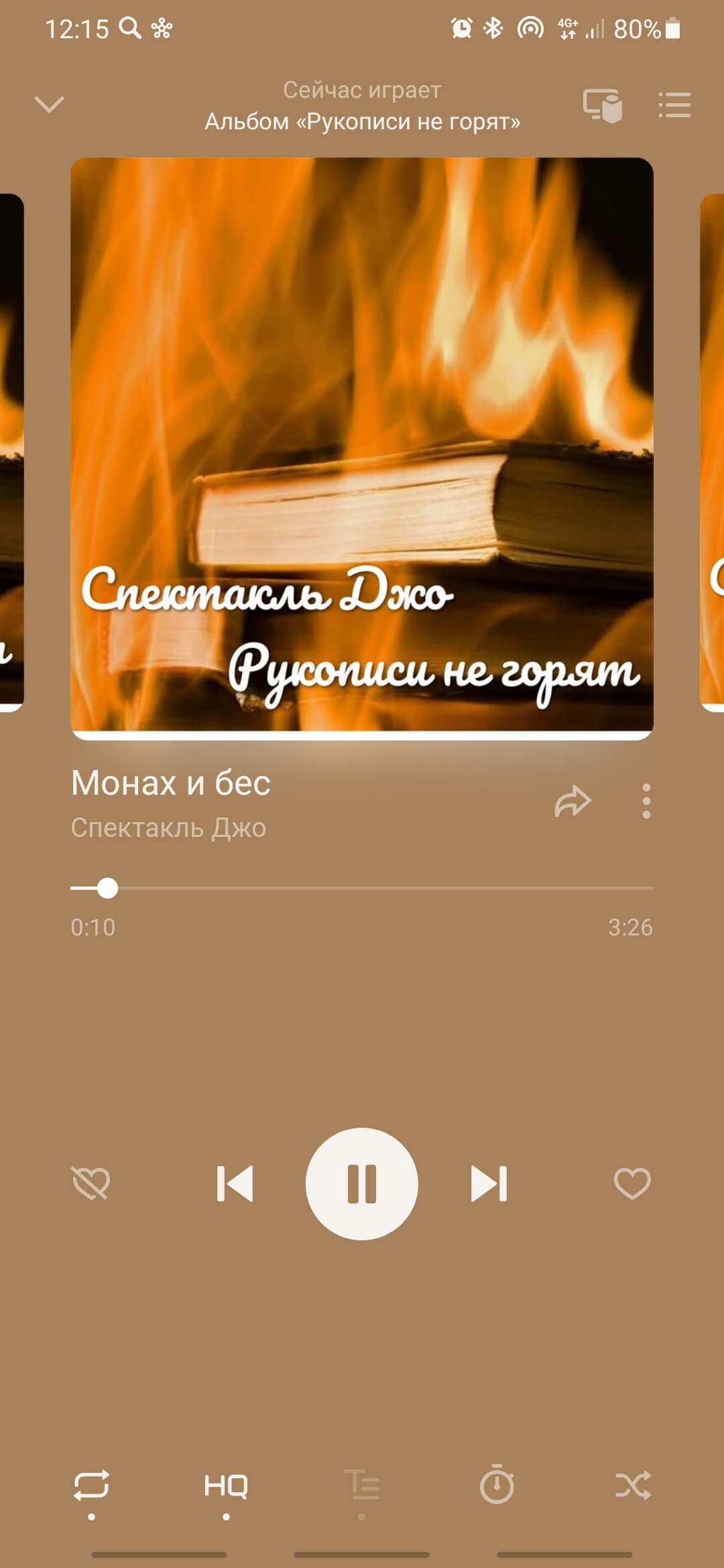Tap the playback progress bar
Screen dimensions: 724x1568
pyautogui.click(x=362, y=888)
